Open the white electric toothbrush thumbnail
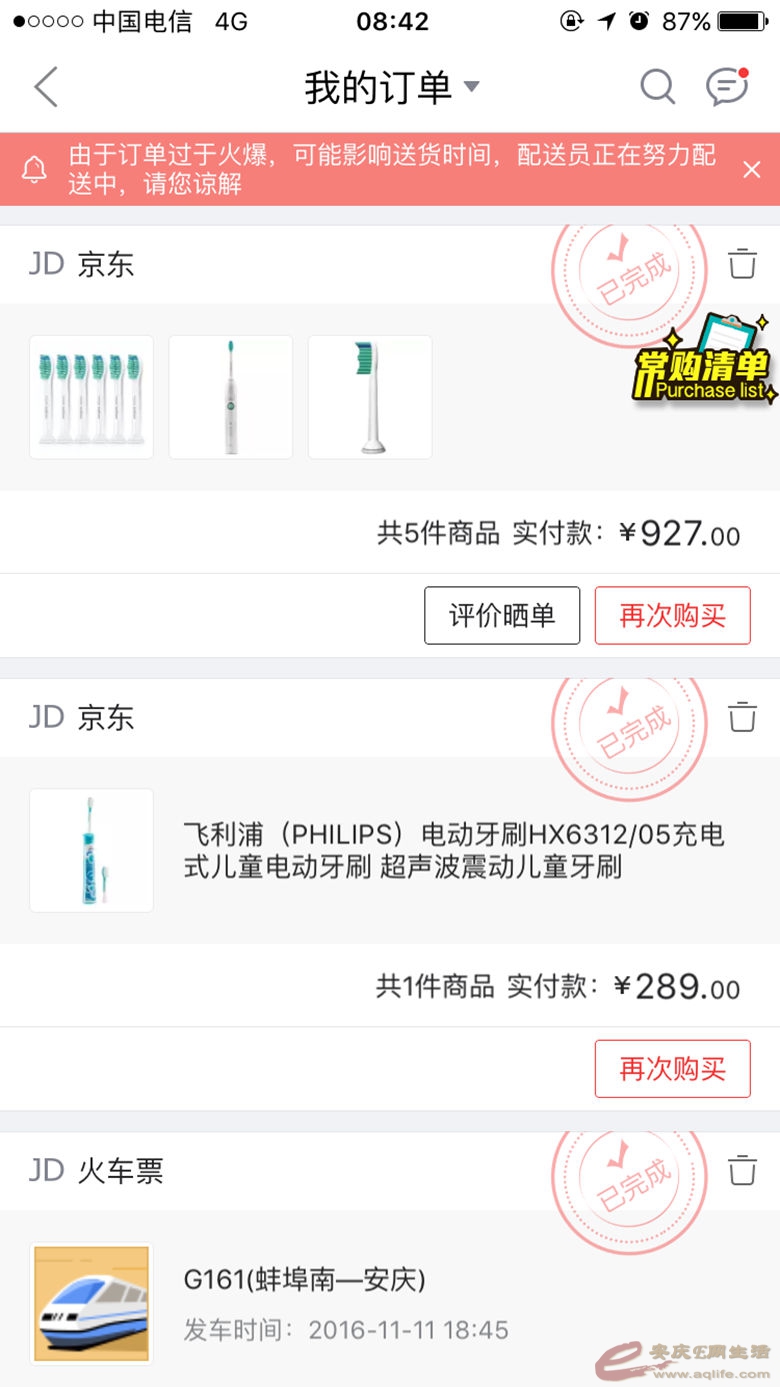Screen dimensions: 780x1387 click(x=231, y=397)
